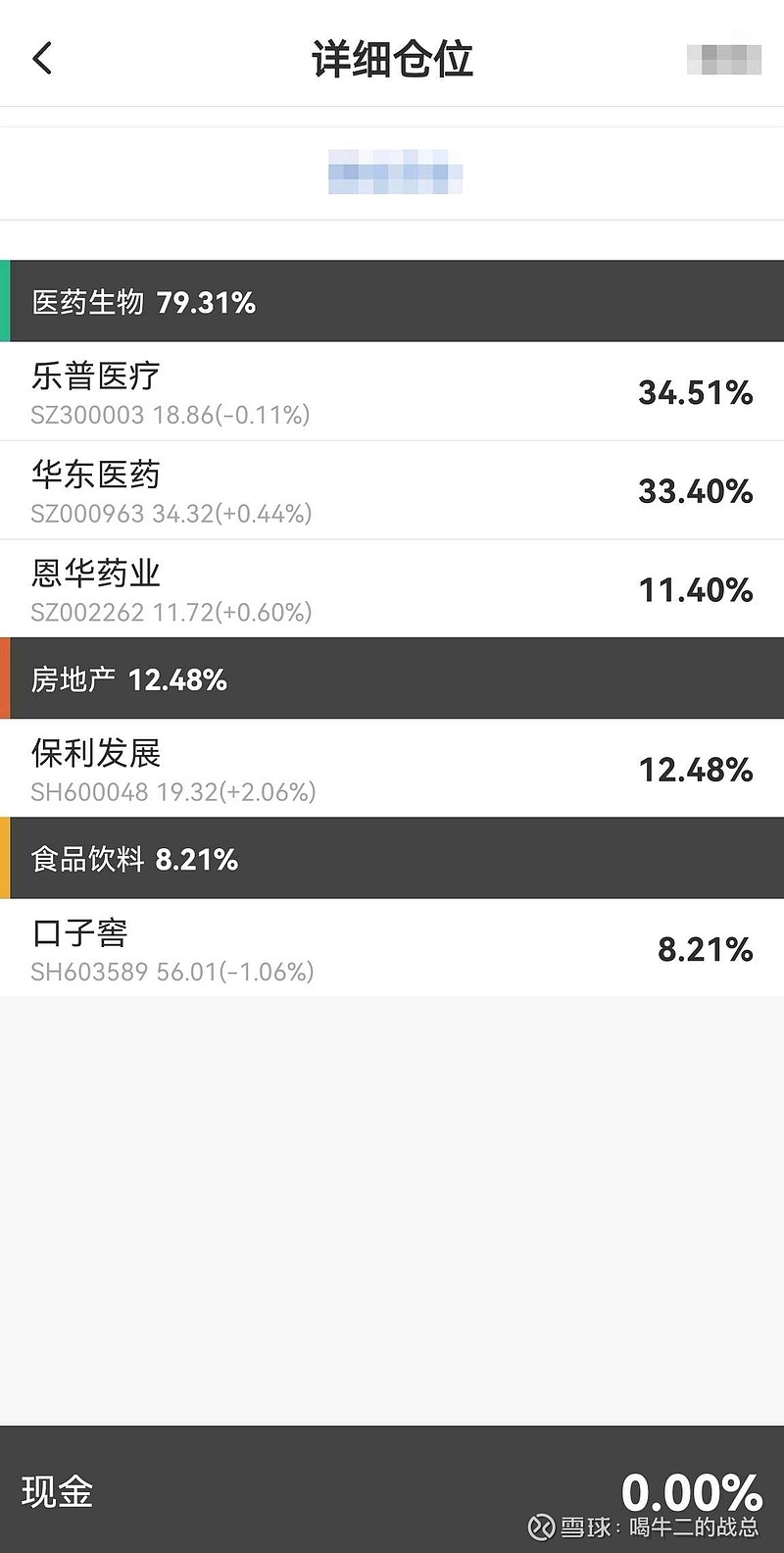Image resolution: width=784 pixels, height=1553 pixels.
Task: Open the 恩华药业 stock row
Action: [x=392, y=588]
